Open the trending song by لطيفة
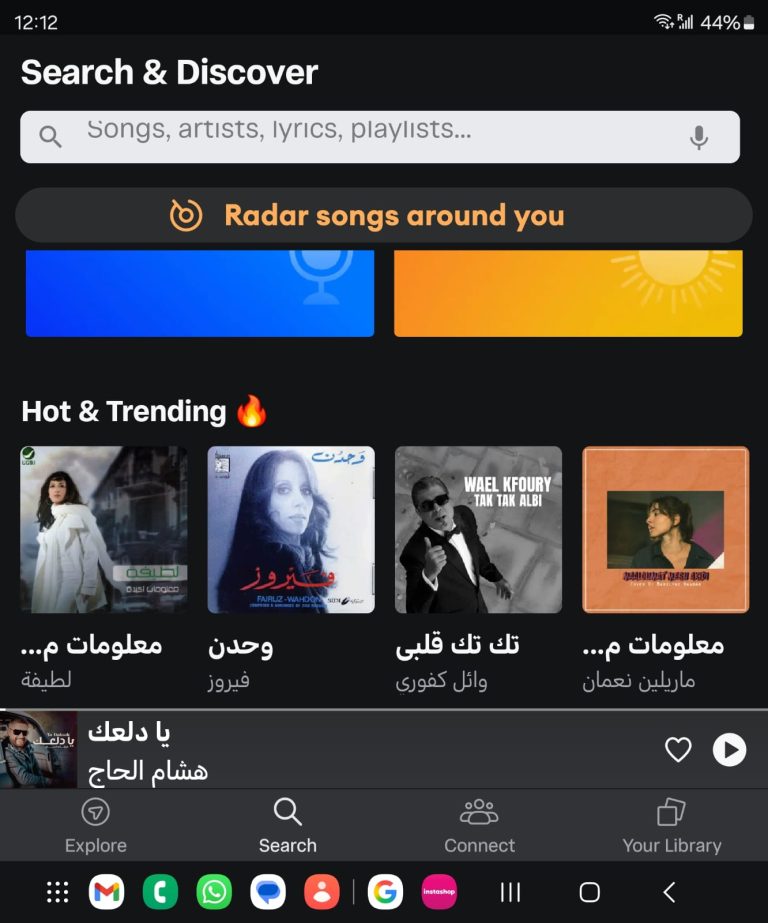This screenshot has width=768, height=923. point(104,530)
